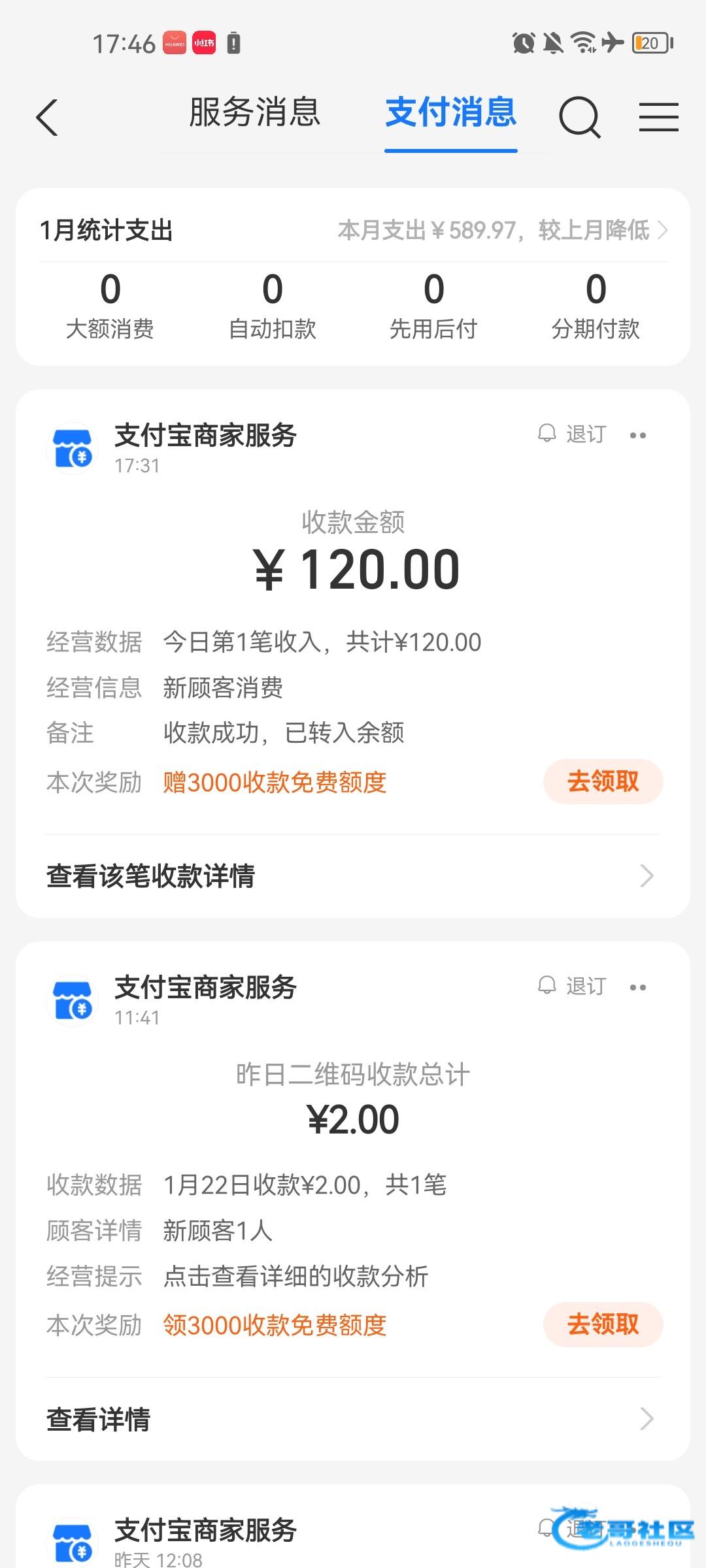Image resolution: width=706 pixels, height=1568 pixels.
Task: Open the more-options dots on the 11:41 message
Action: [638, 987]
